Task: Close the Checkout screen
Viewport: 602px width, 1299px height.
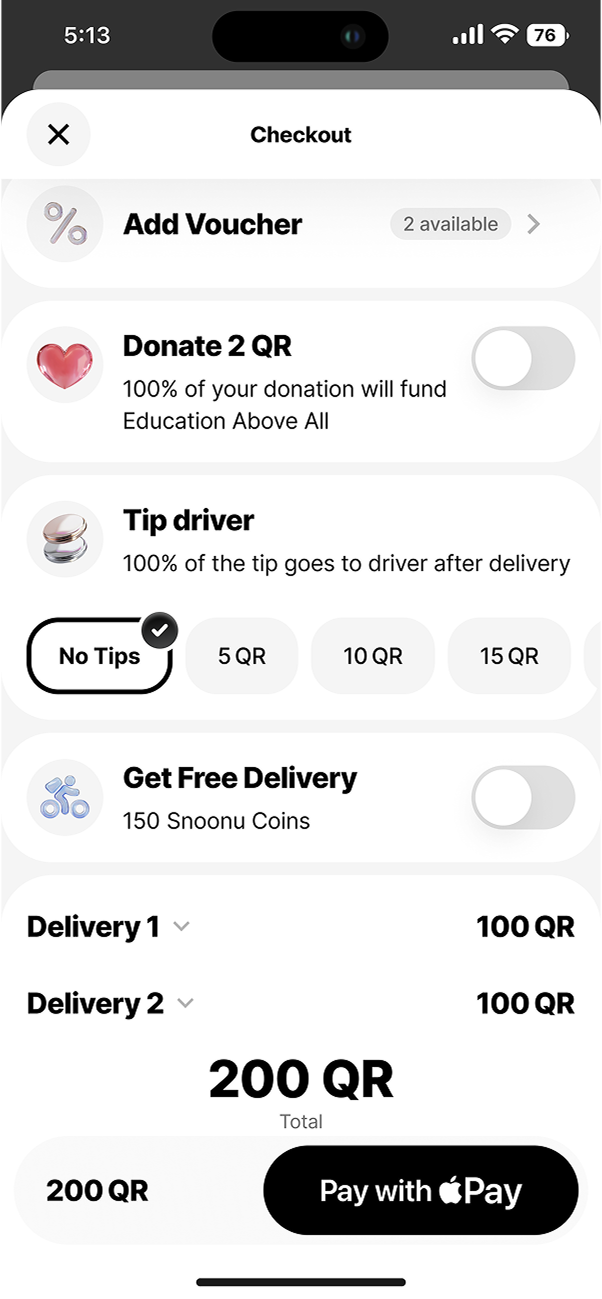Action: (x=58, y=134)
